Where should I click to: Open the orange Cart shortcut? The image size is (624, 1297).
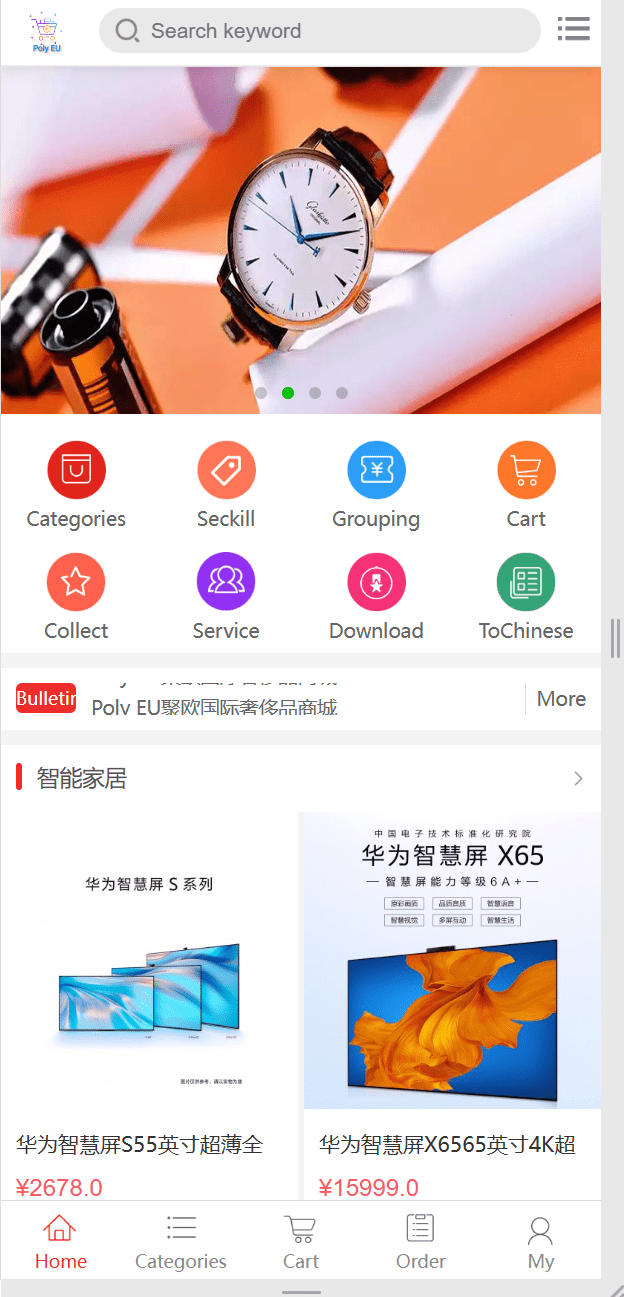(526, 470)
